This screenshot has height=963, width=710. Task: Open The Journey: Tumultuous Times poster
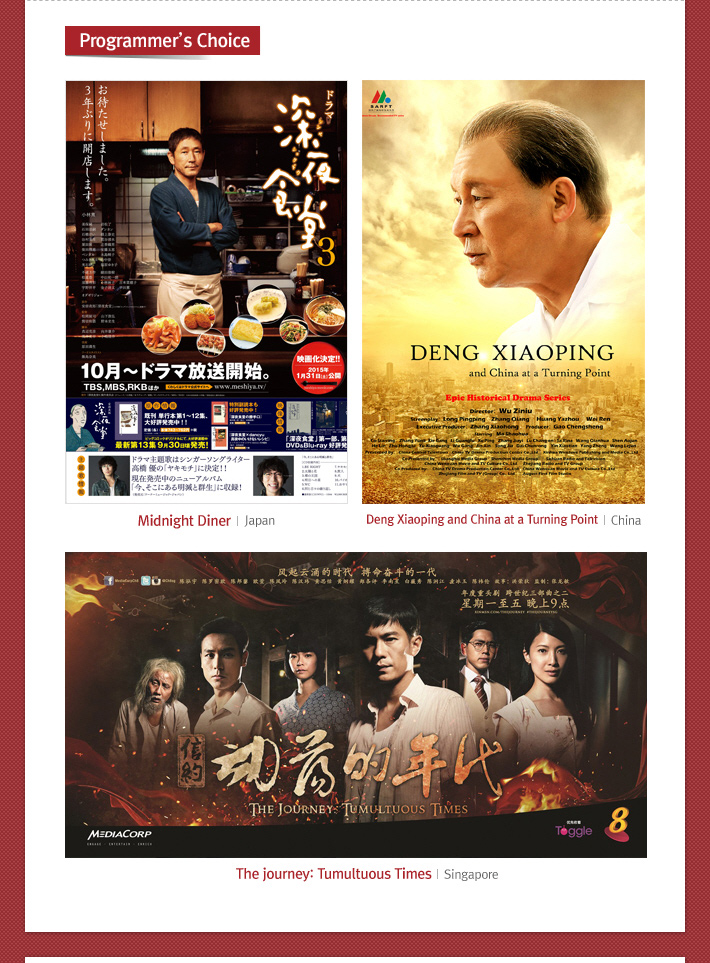pyautogui.click(x=355, y=704)
